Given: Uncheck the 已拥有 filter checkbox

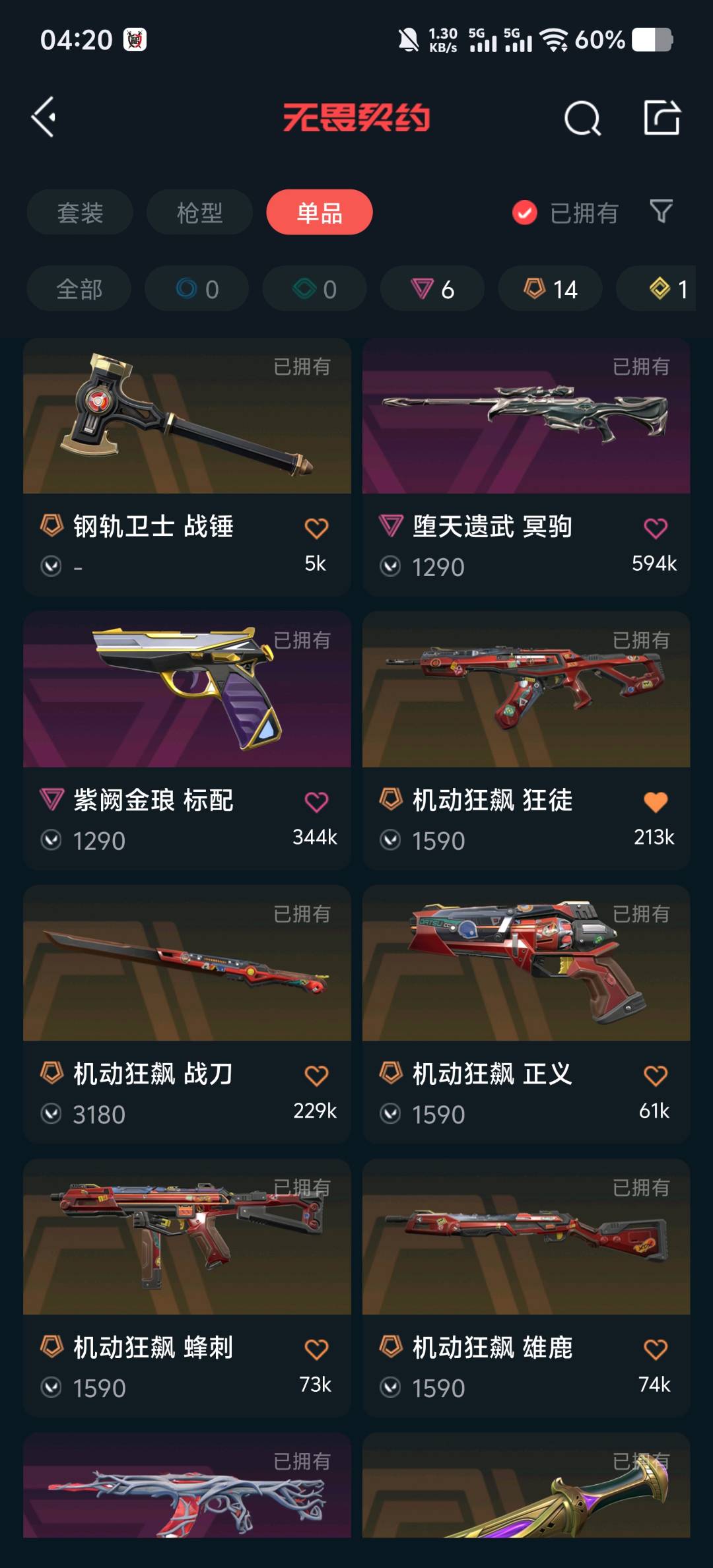Looking at the screenshot, I should (x=525, y=212).
